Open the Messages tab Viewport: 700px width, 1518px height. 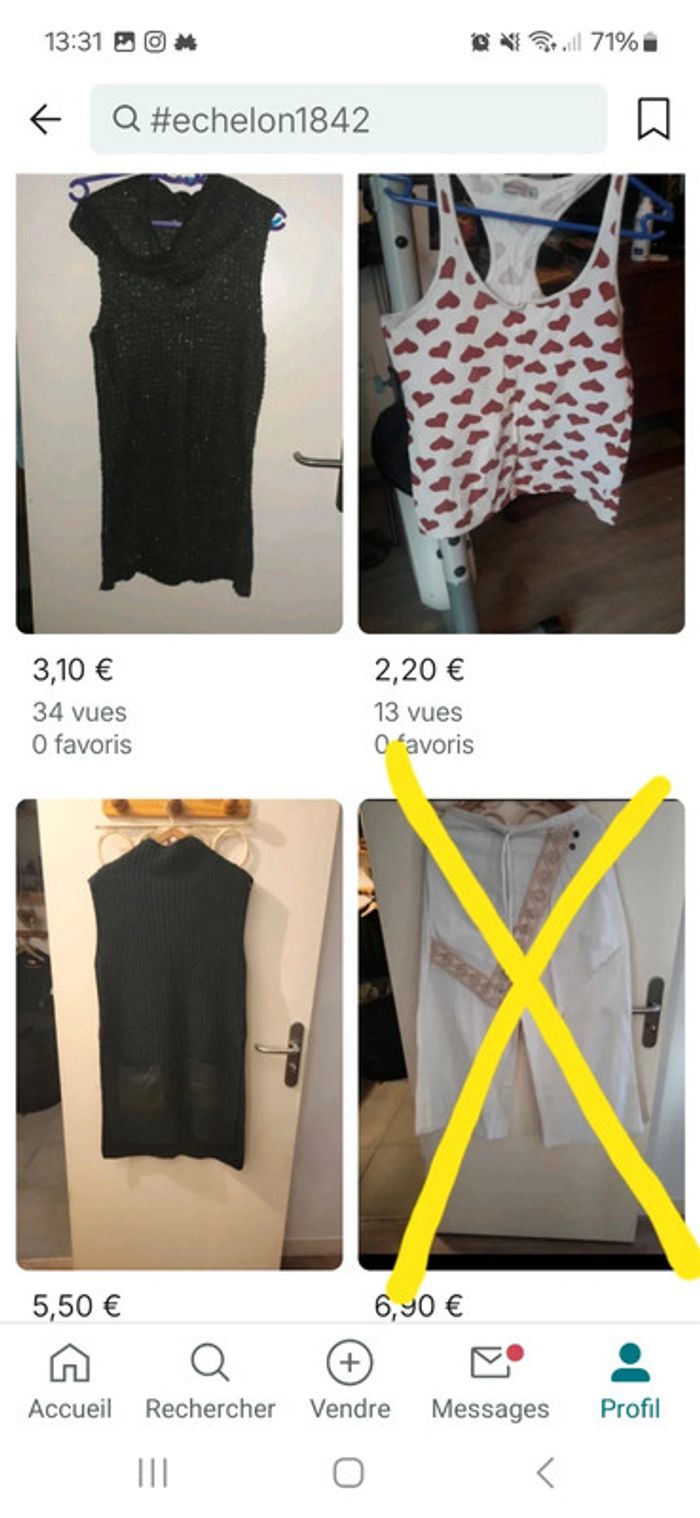(490, 1380)
